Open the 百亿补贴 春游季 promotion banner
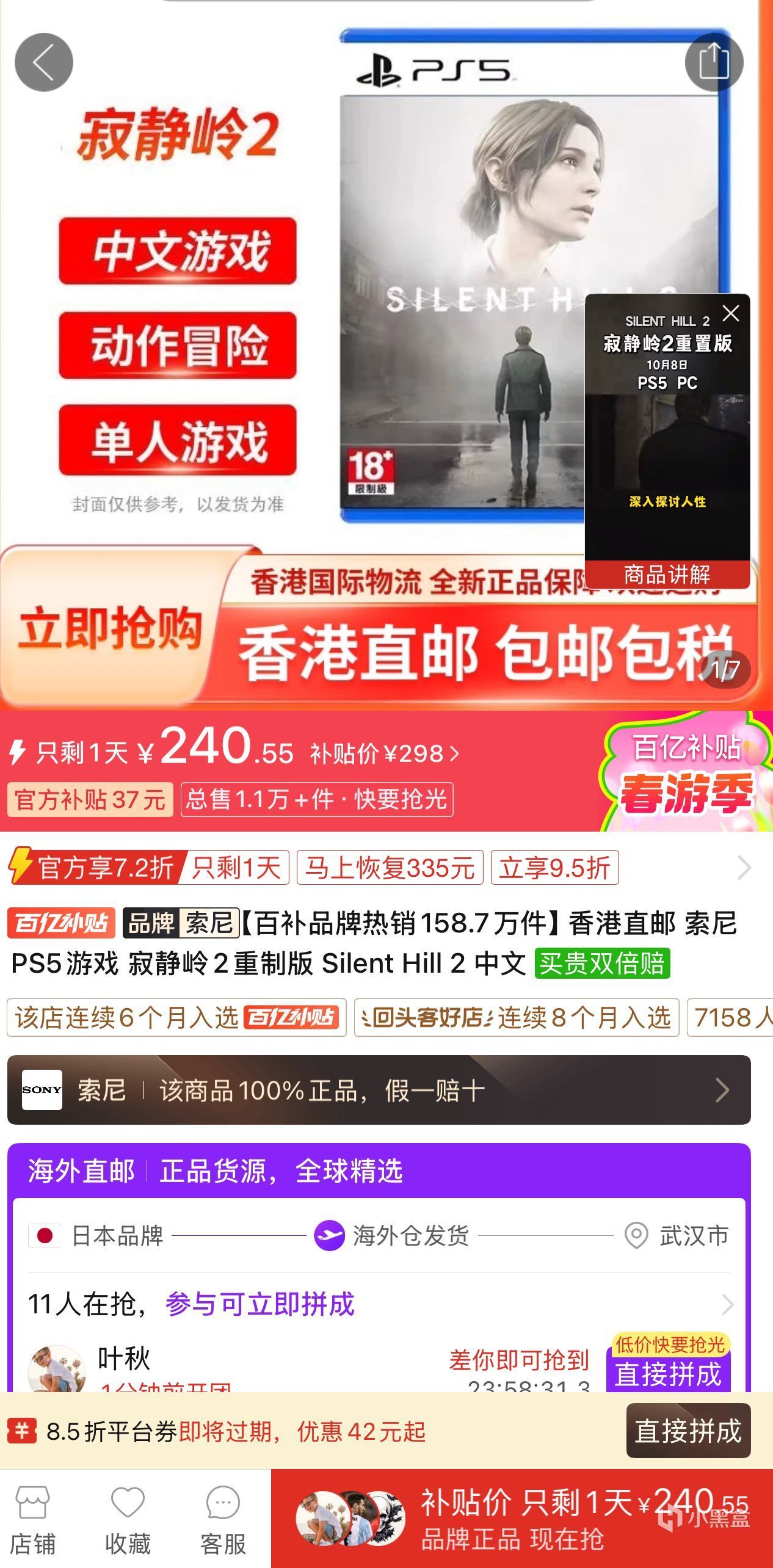 click(687, 771)
